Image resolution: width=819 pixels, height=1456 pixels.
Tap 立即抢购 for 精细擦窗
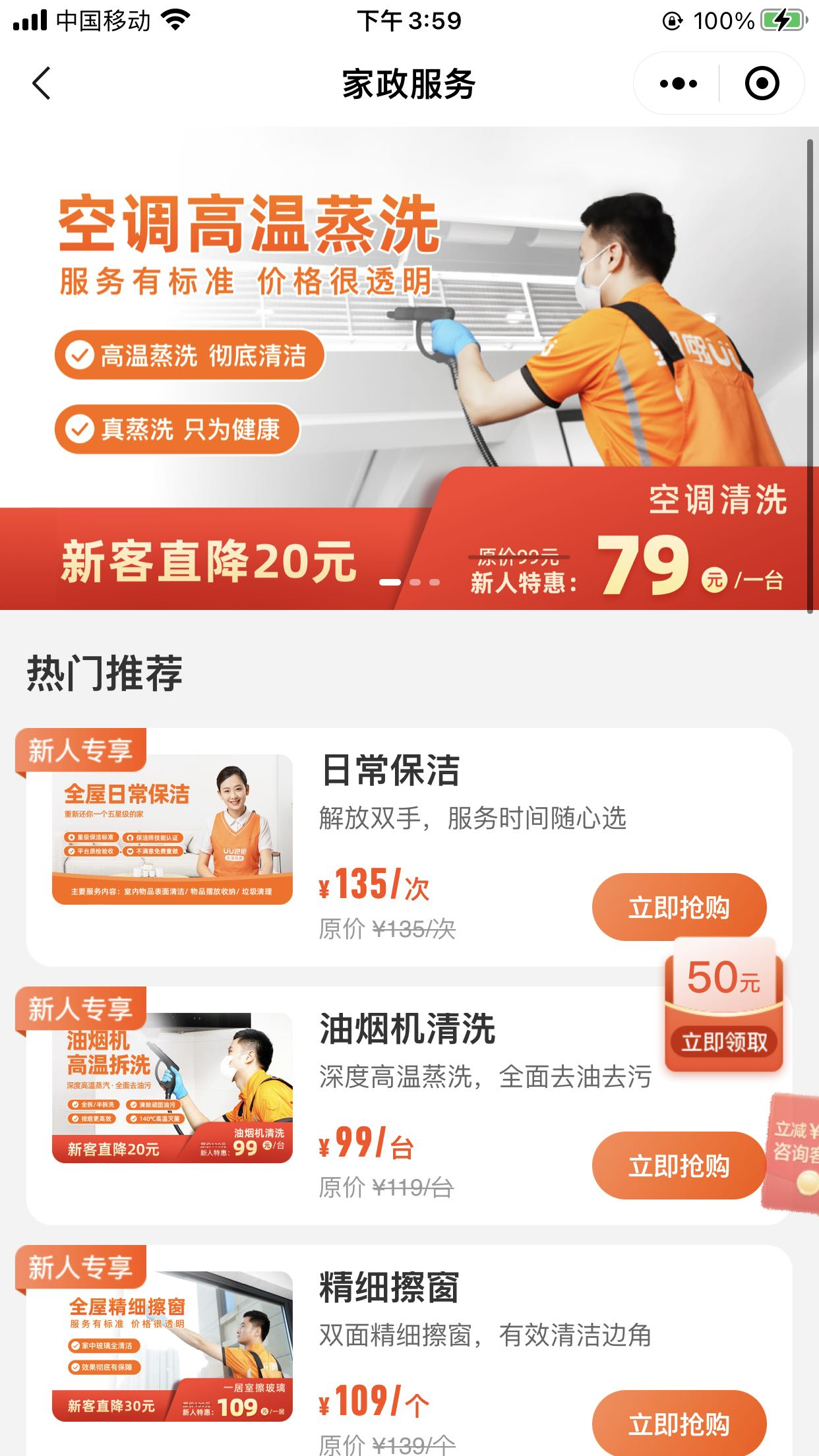[679, 1424]
